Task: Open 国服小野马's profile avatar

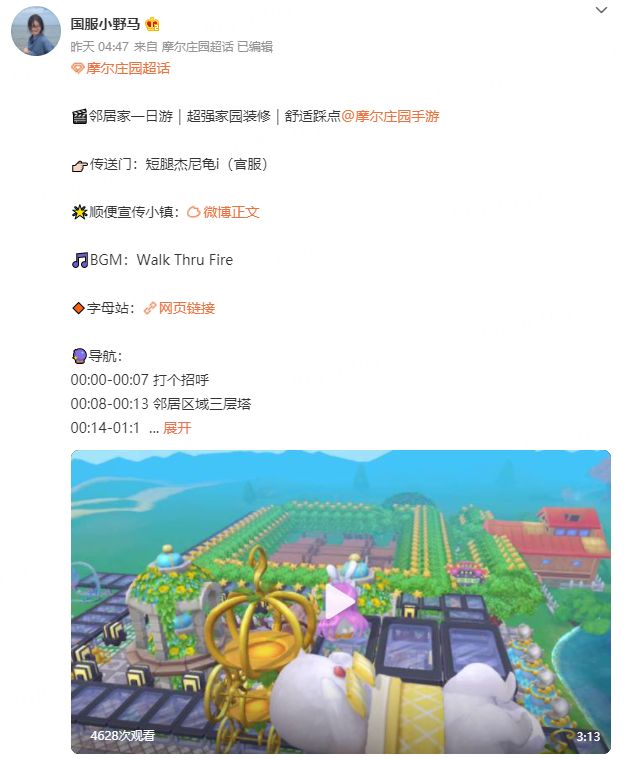Action: (x=36, y=31)
